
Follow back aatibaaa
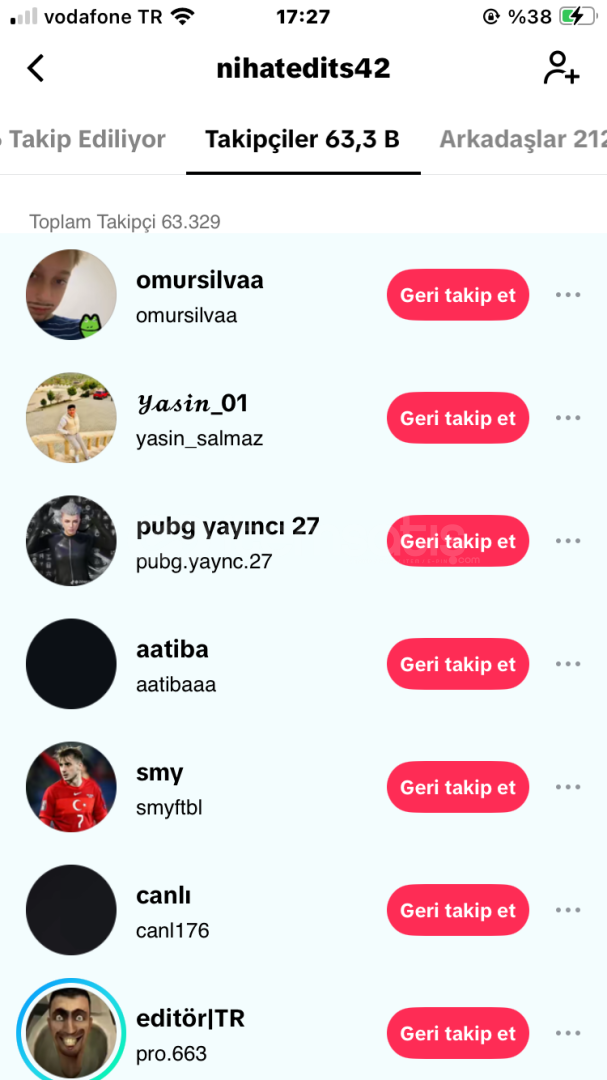(x=457, y=664)
